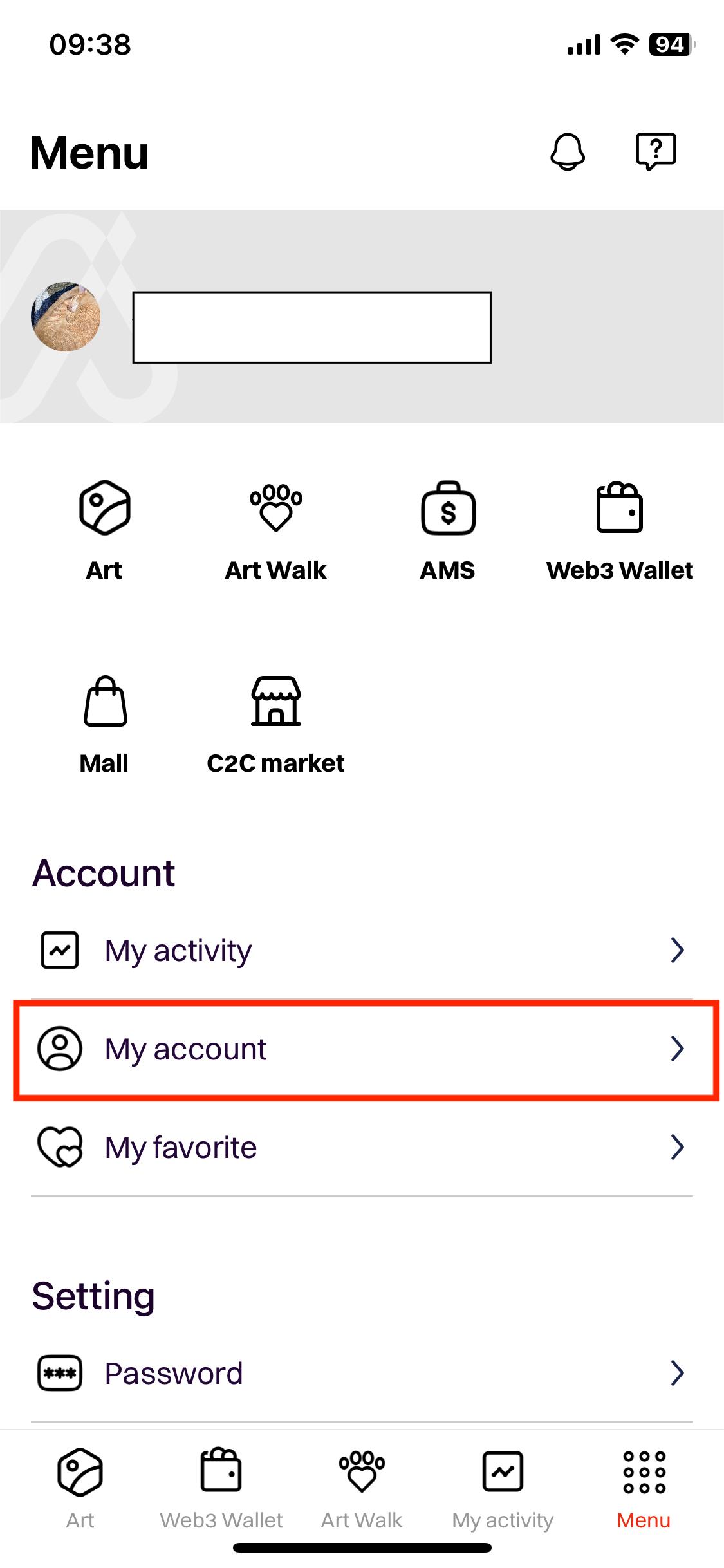The width and height of the screenshot is (724, 1568).
Task: Tap the profile avatar picture
Action: [66, 316]
